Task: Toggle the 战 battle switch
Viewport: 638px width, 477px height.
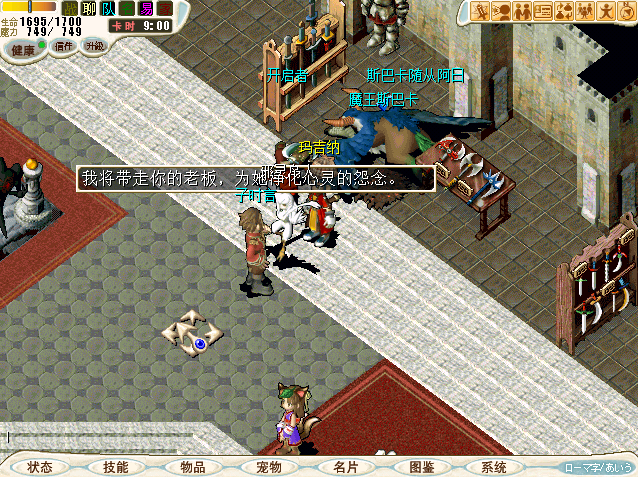Action: tap(69, 9)
